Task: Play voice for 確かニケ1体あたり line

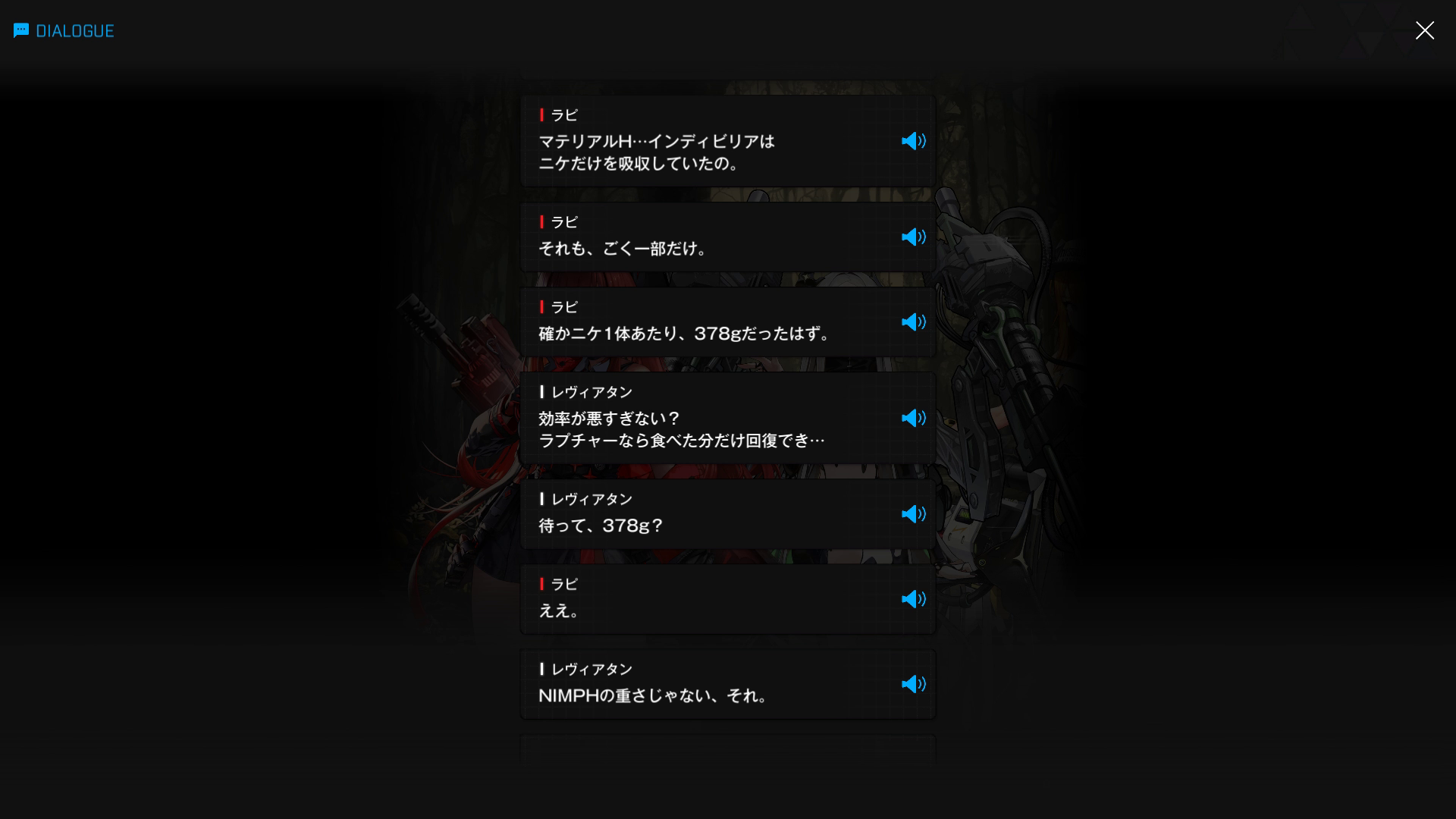Action: click(913, 322)
